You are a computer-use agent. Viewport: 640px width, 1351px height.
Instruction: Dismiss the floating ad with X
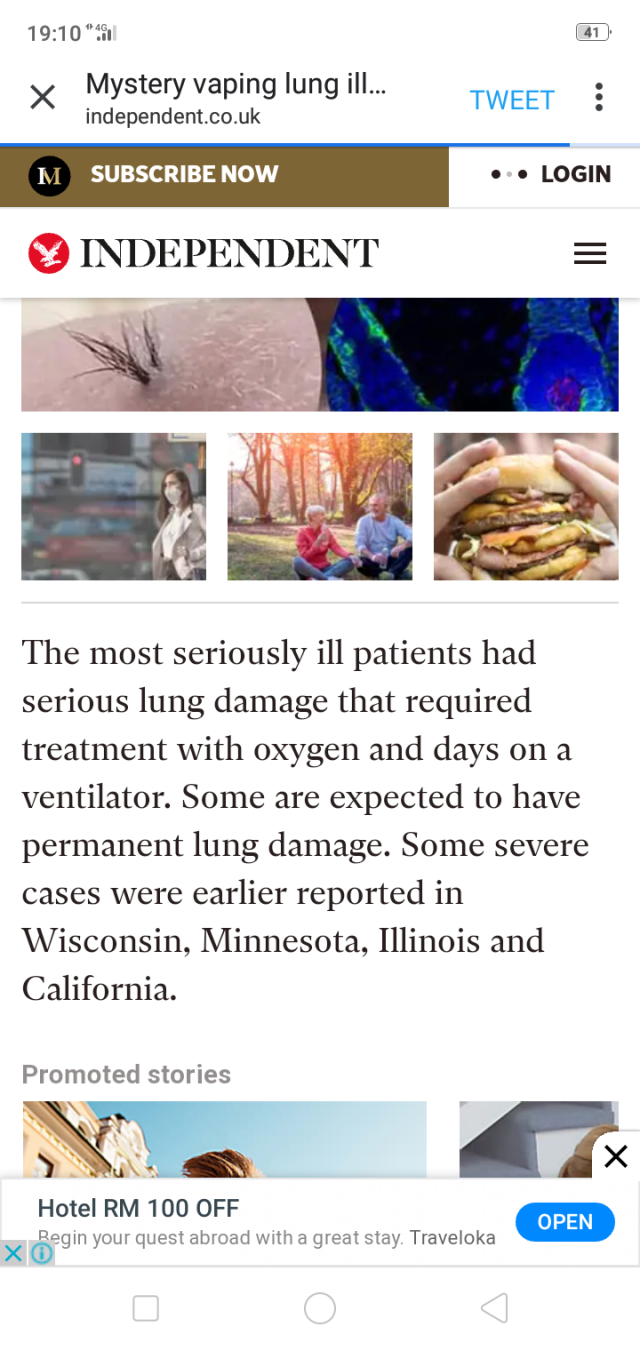tap(616, 1157)
